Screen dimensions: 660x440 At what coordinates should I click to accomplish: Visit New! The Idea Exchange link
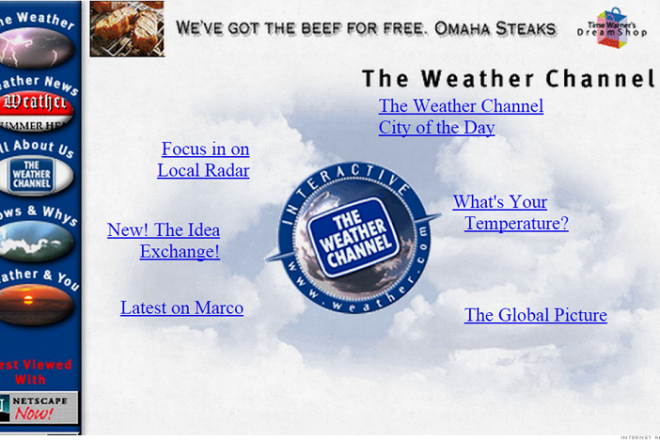[165, 241]
